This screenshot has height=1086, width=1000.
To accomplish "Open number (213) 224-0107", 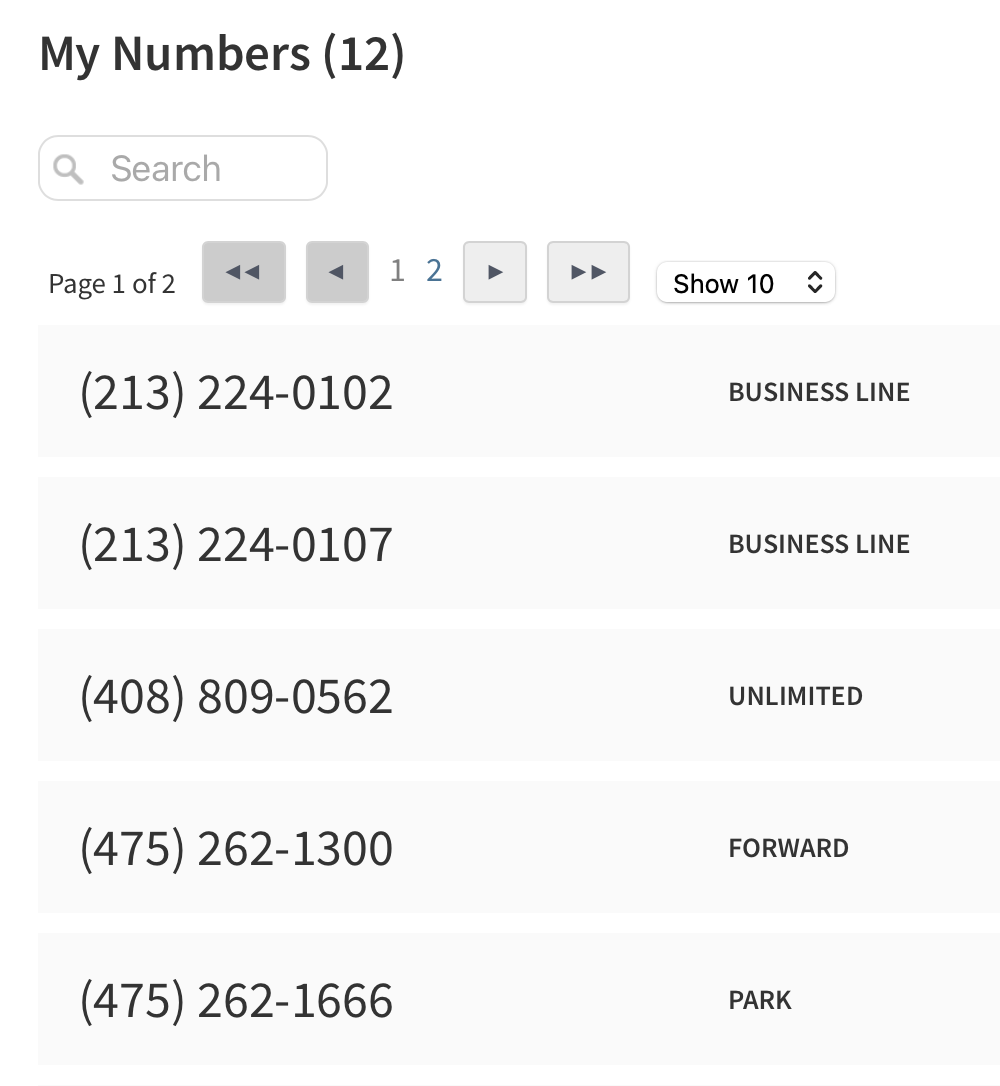I will [236, 544].
